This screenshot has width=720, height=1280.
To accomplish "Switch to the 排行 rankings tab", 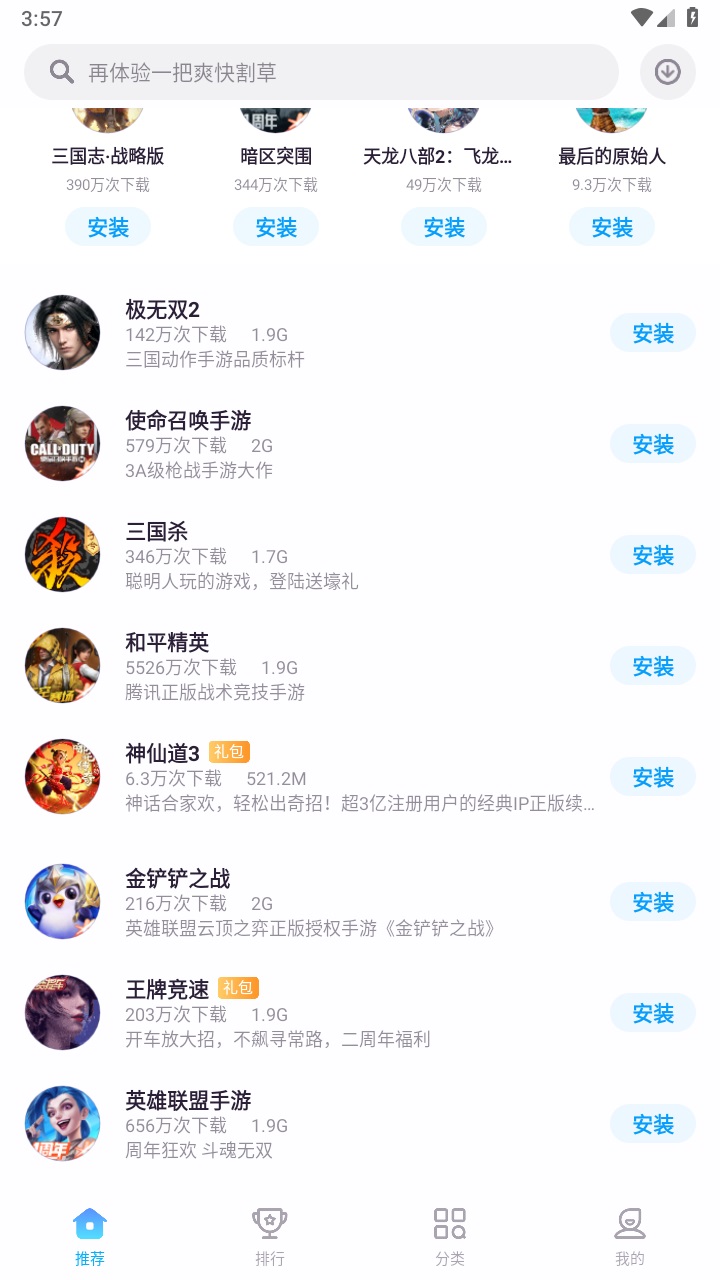I will [x=270, y=1235].
